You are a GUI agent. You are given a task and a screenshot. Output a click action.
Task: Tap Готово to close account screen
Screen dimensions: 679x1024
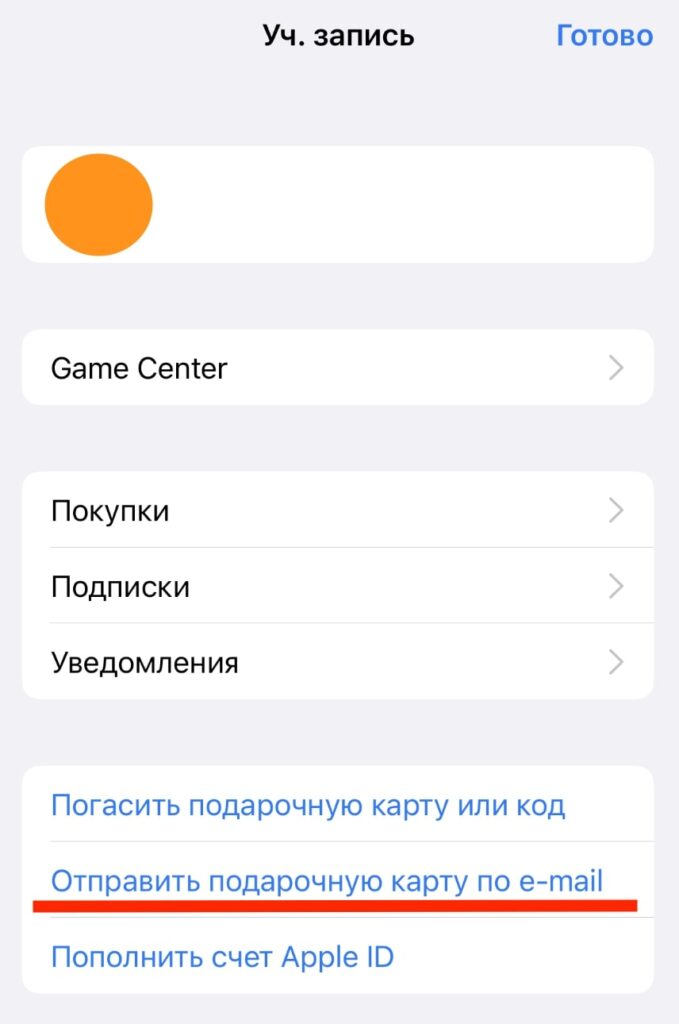(604, 36)
